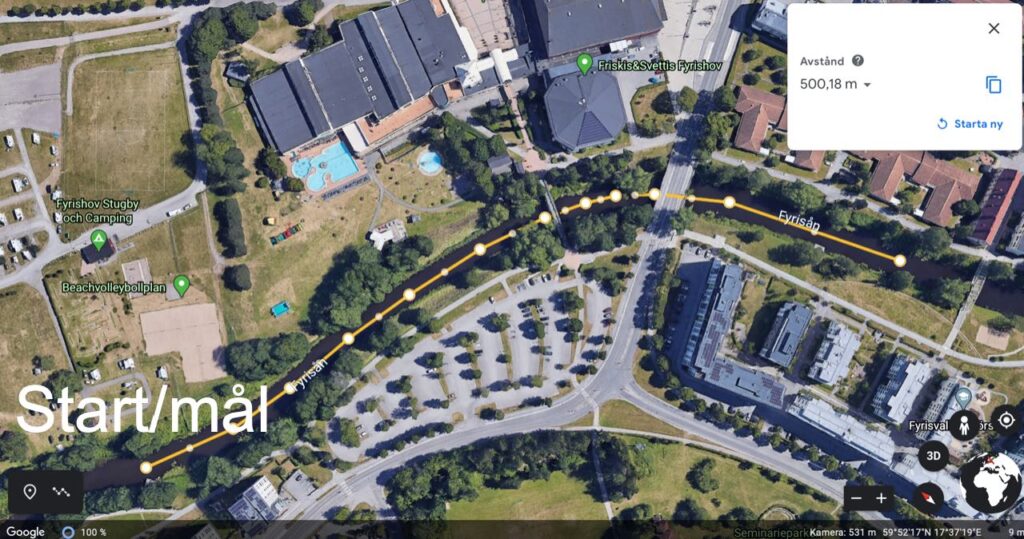Open the Friskis&Svettis Fyrishov place marker
1024x539 pixels.
(x=584, y=65)
